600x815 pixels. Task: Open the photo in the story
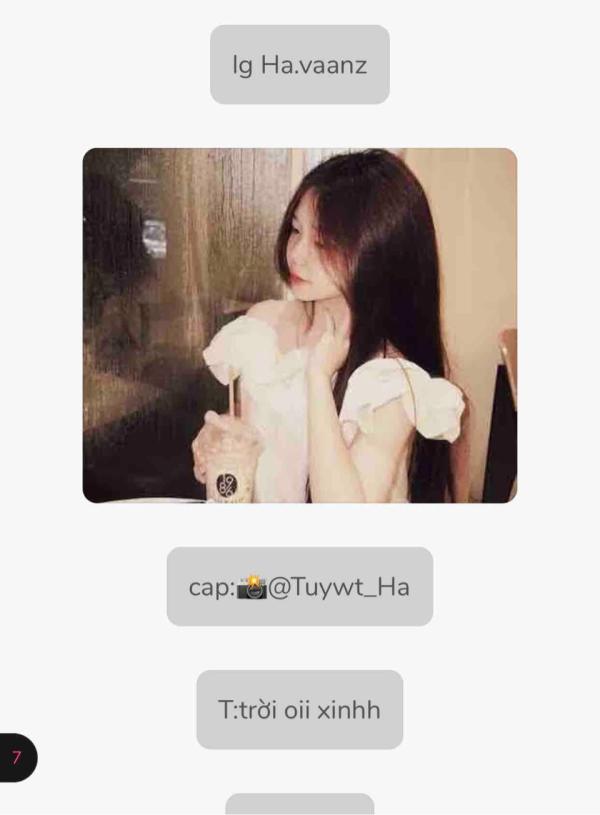pos(300,325)
